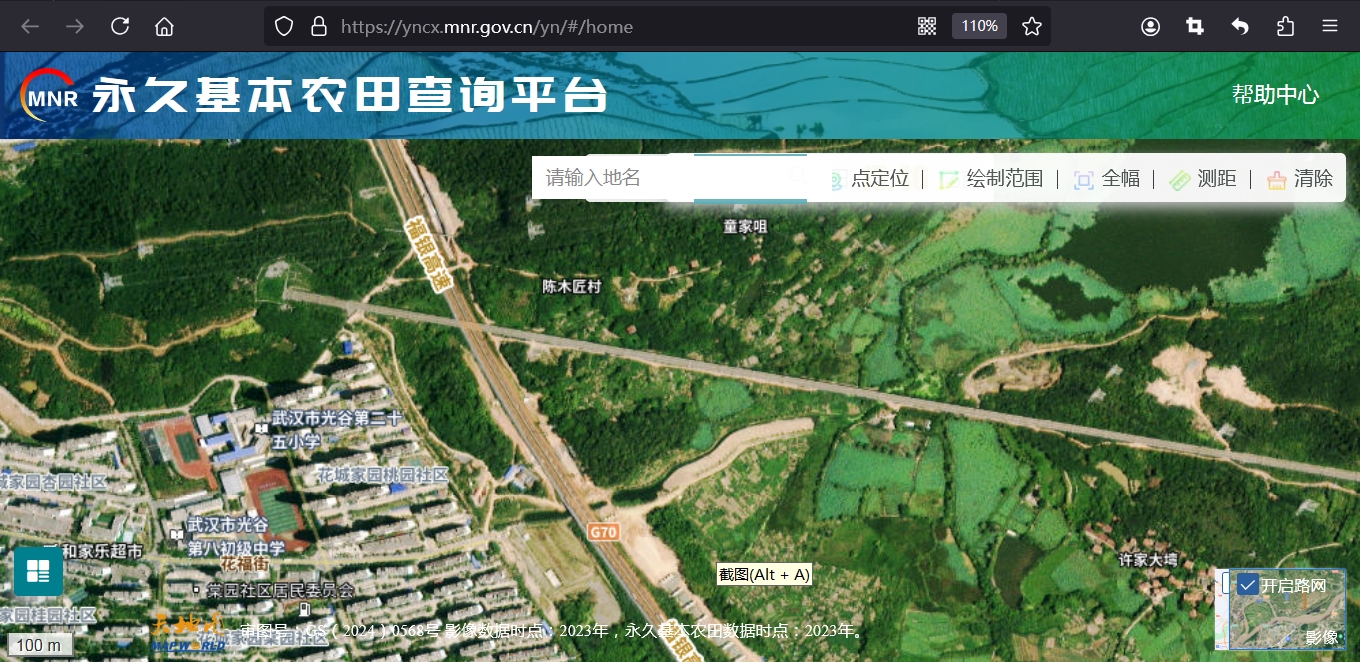
Task: Go to the browser home page
Action: click(164, 26)
